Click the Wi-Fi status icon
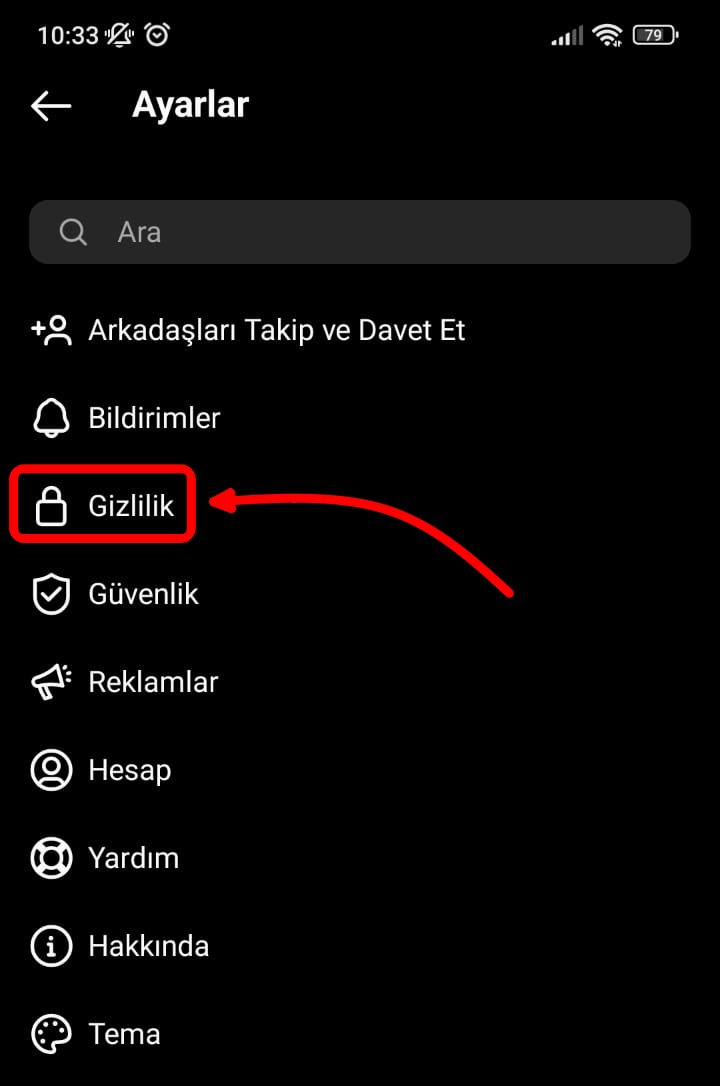This screenshot has height=1086, width=720. [606, 35]
